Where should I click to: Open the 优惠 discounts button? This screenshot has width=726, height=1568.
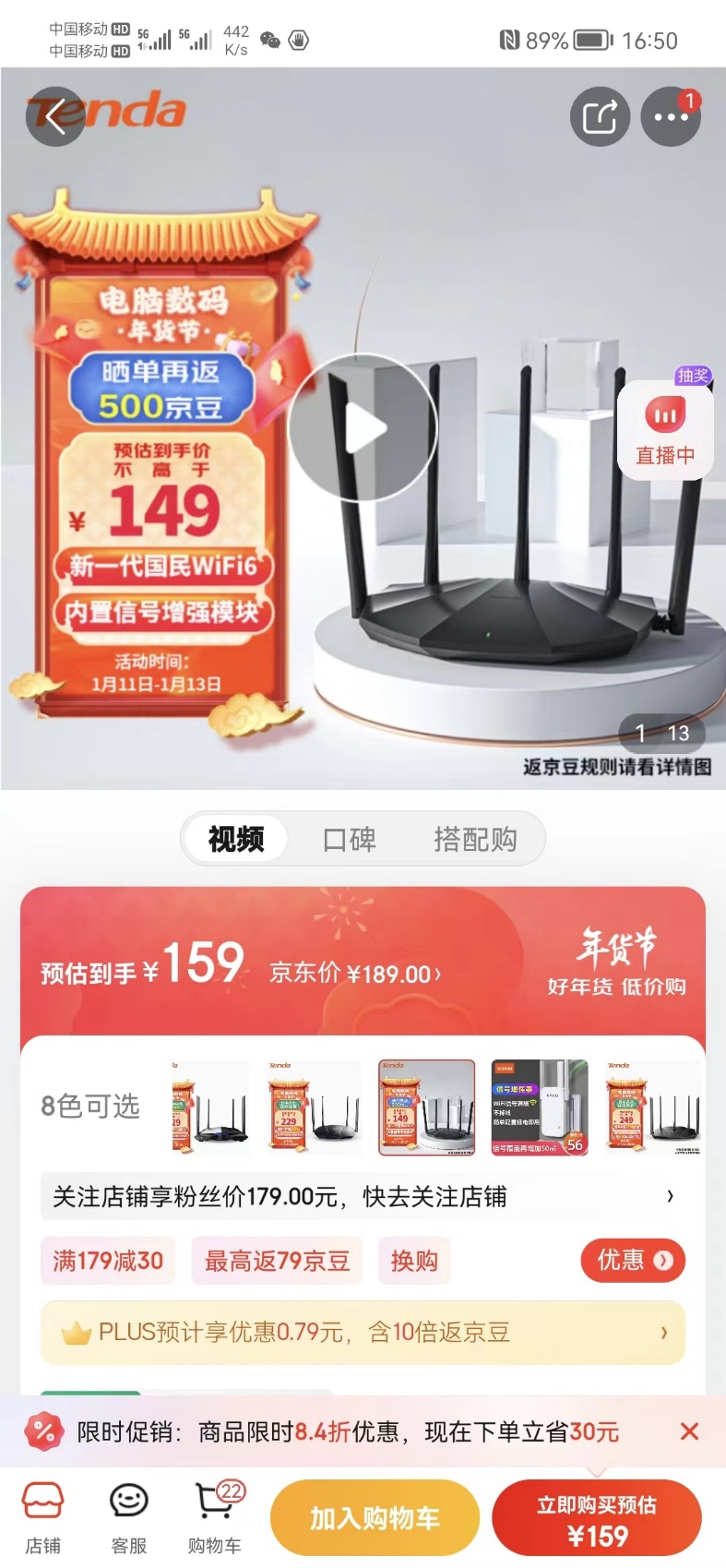click(633, 1261)
